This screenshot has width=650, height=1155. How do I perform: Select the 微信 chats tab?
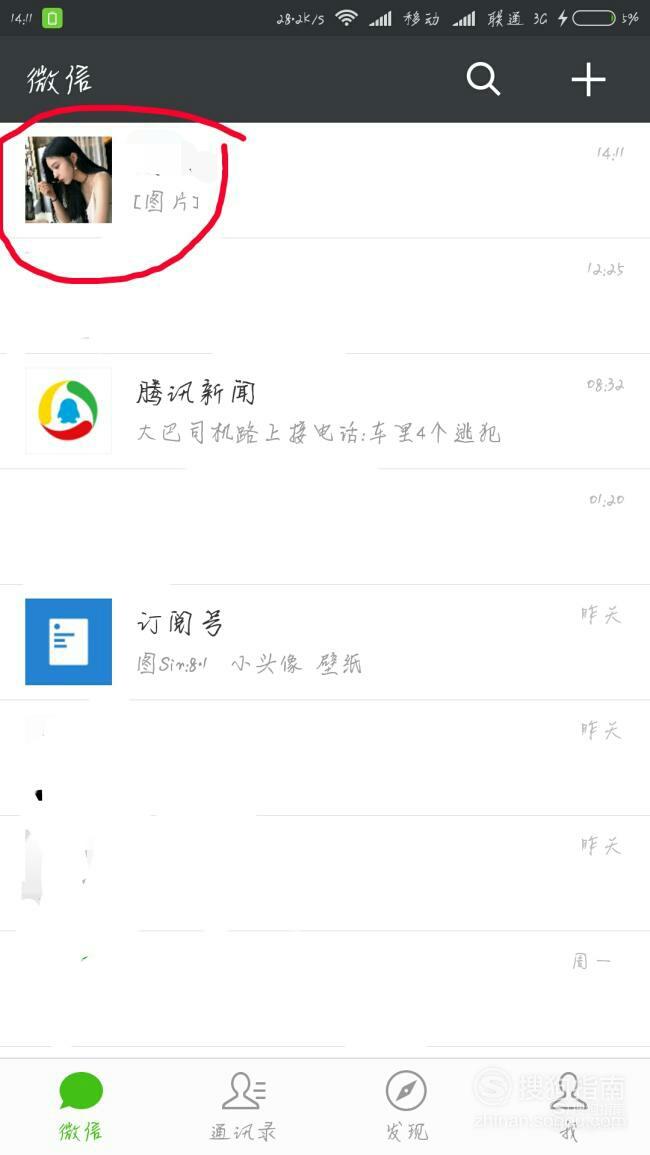pos(81,1106)
